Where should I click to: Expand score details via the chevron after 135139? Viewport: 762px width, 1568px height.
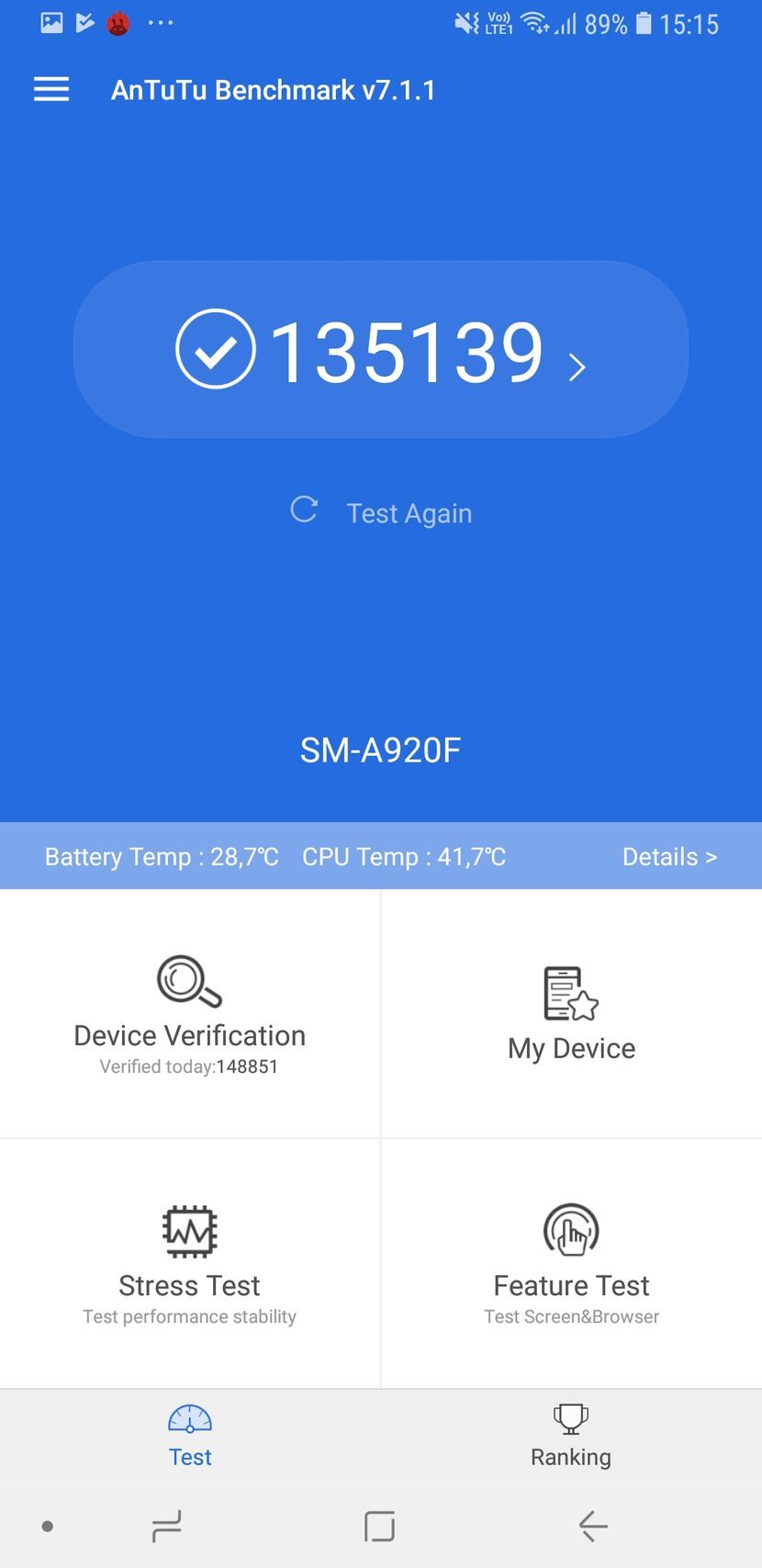click(x=577, y=367)
